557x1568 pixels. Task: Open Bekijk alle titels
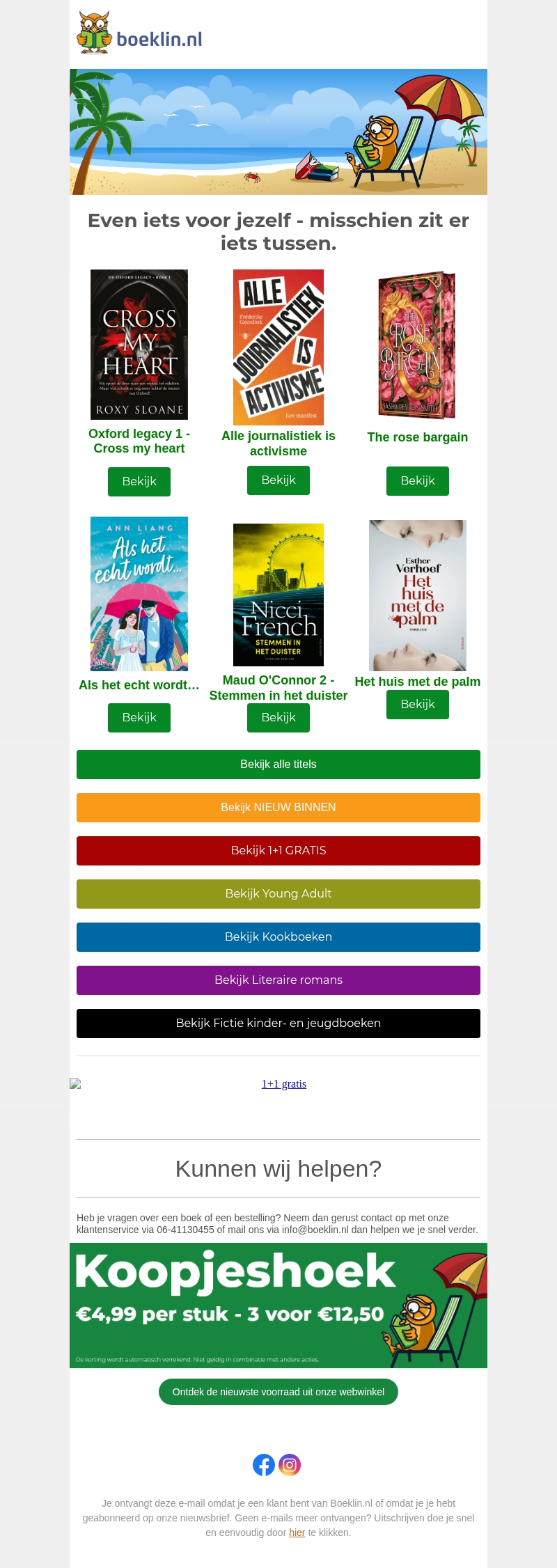[278, 765]
